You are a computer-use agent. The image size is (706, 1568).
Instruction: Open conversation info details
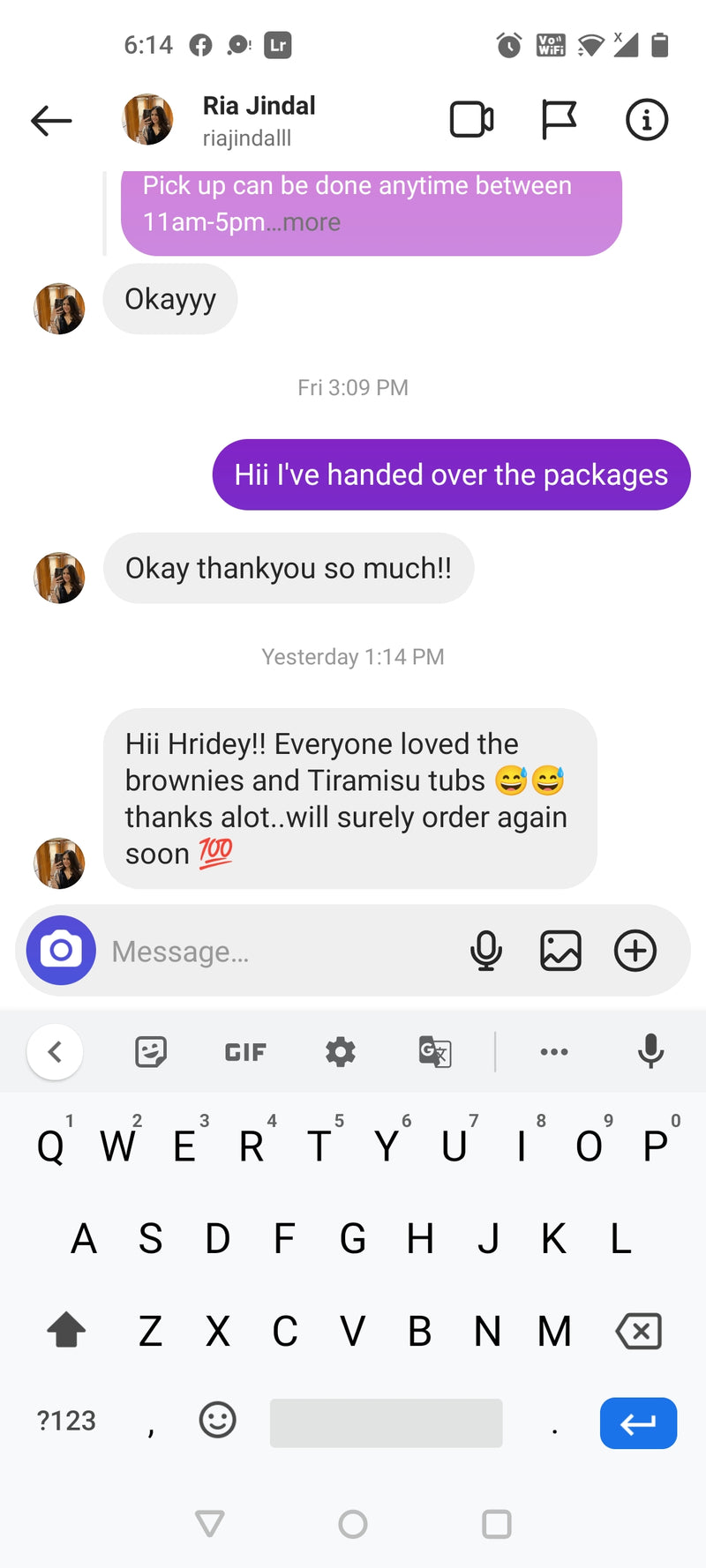pyautogui.click(x=646, y=120)
